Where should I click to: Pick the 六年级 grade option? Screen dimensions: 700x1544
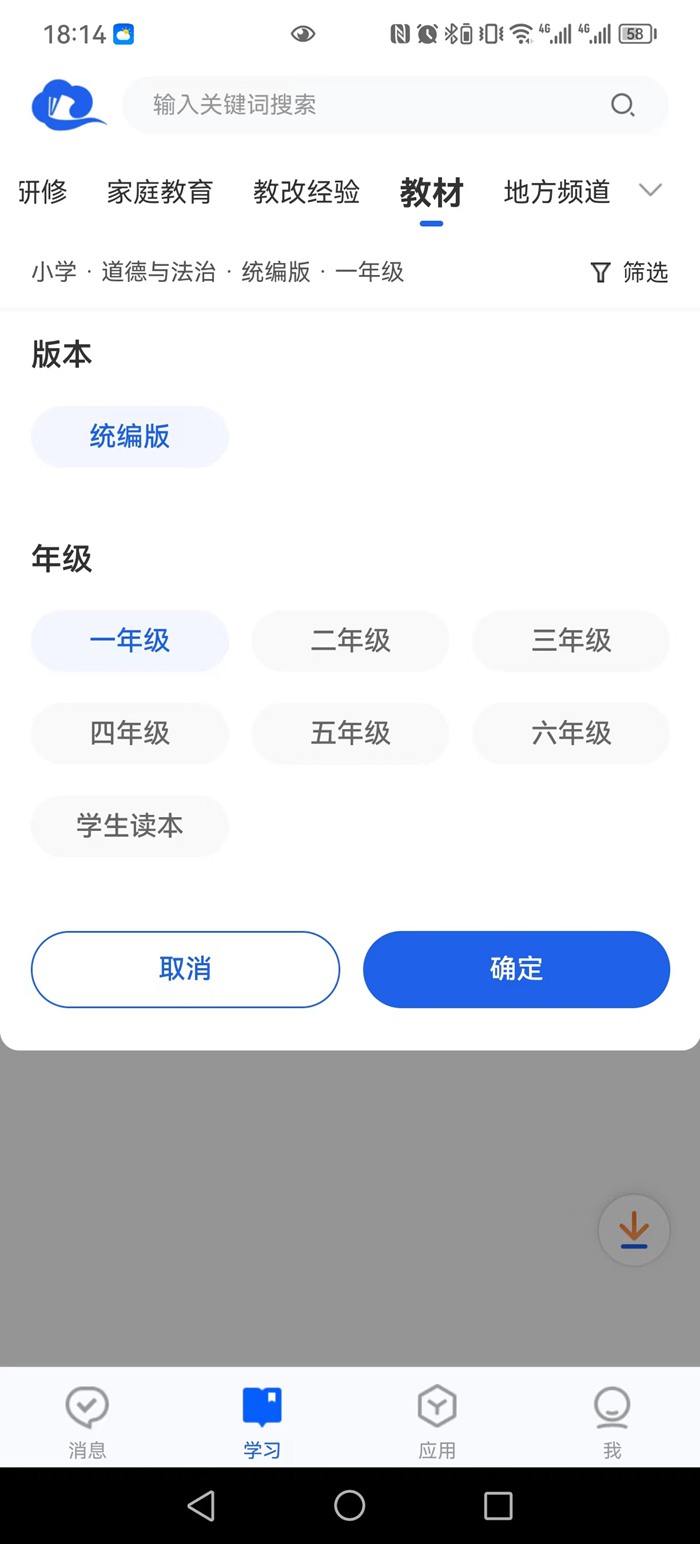click(571, 733)
